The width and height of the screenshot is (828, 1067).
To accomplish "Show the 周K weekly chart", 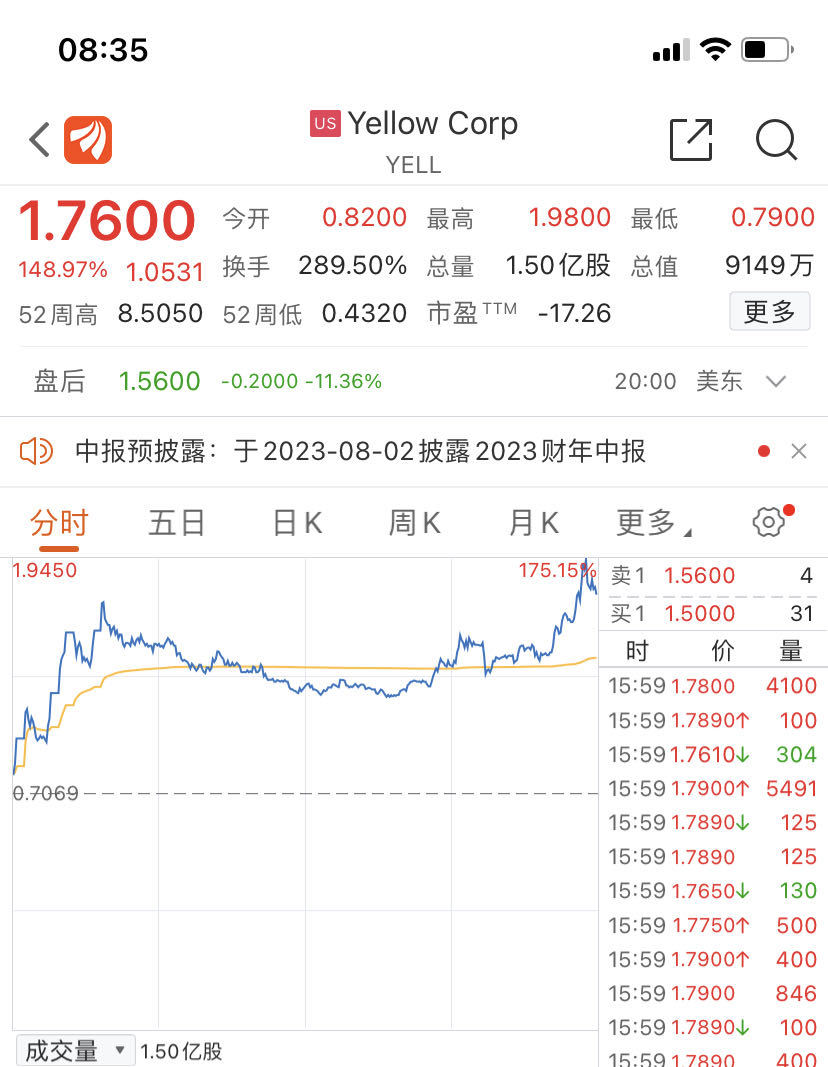I will coord(414,523).
